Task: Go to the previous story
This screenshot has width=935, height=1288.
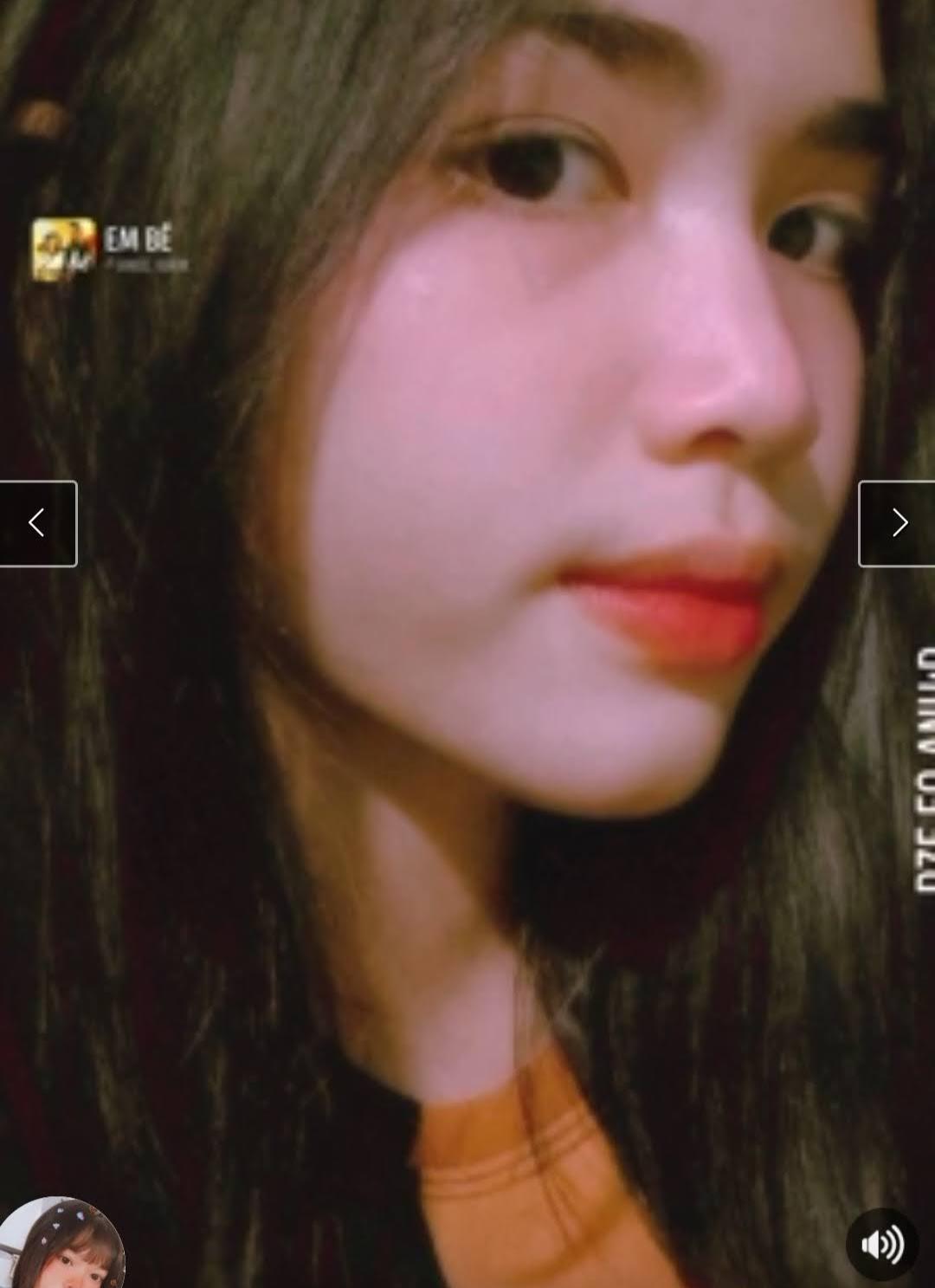Action: 37,523
